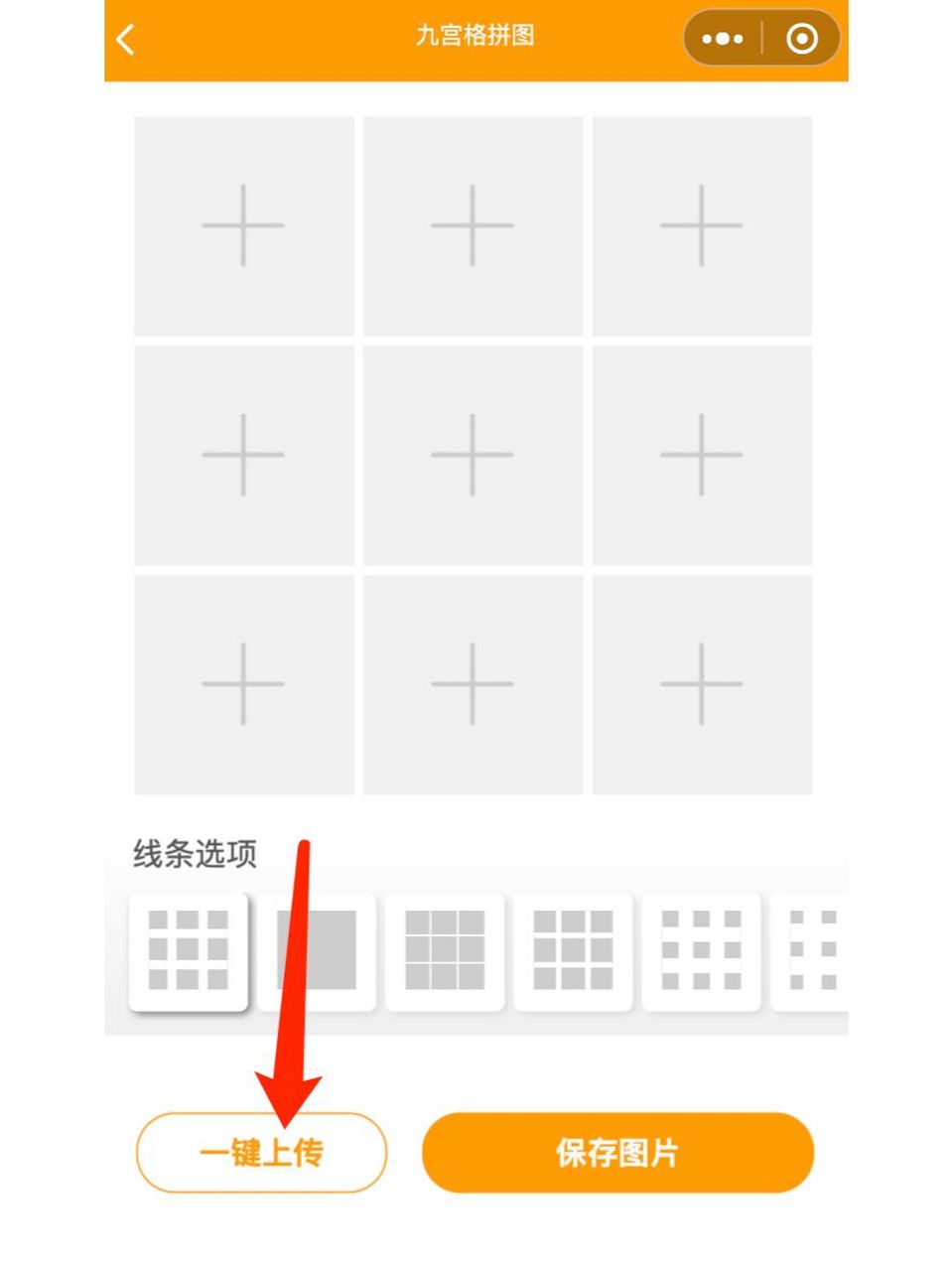Select the first line style with gaps
Viewport: 952px width, 1271px height.
pos(189,950)
